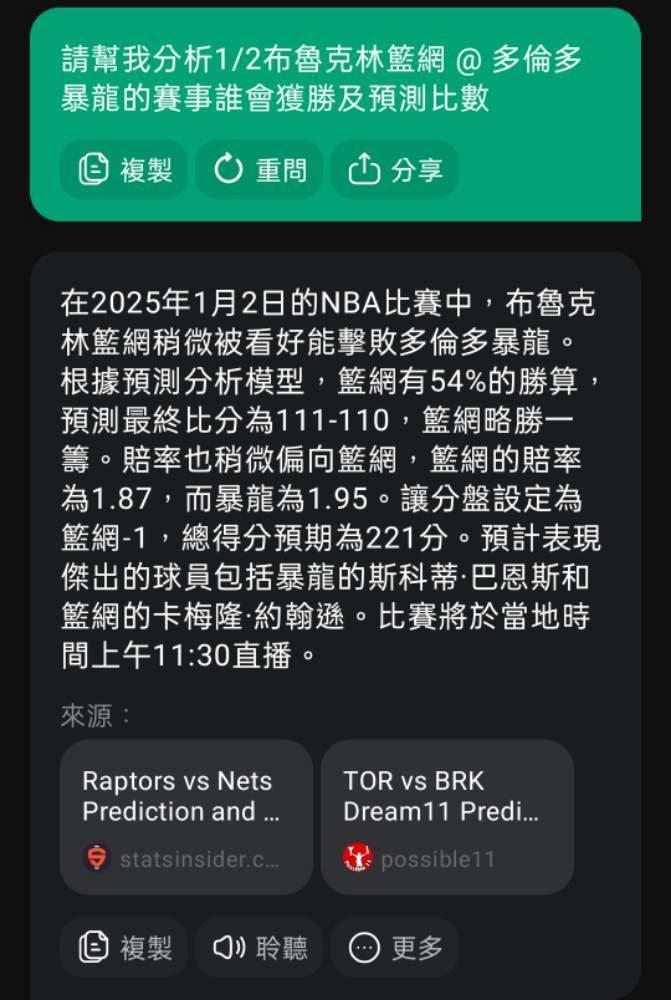Image resolution: width=671 pixels, height=1000 pixels.
Task: Open the statsinsider Raptors vs Nets source
Action: (x=186, y=817)
